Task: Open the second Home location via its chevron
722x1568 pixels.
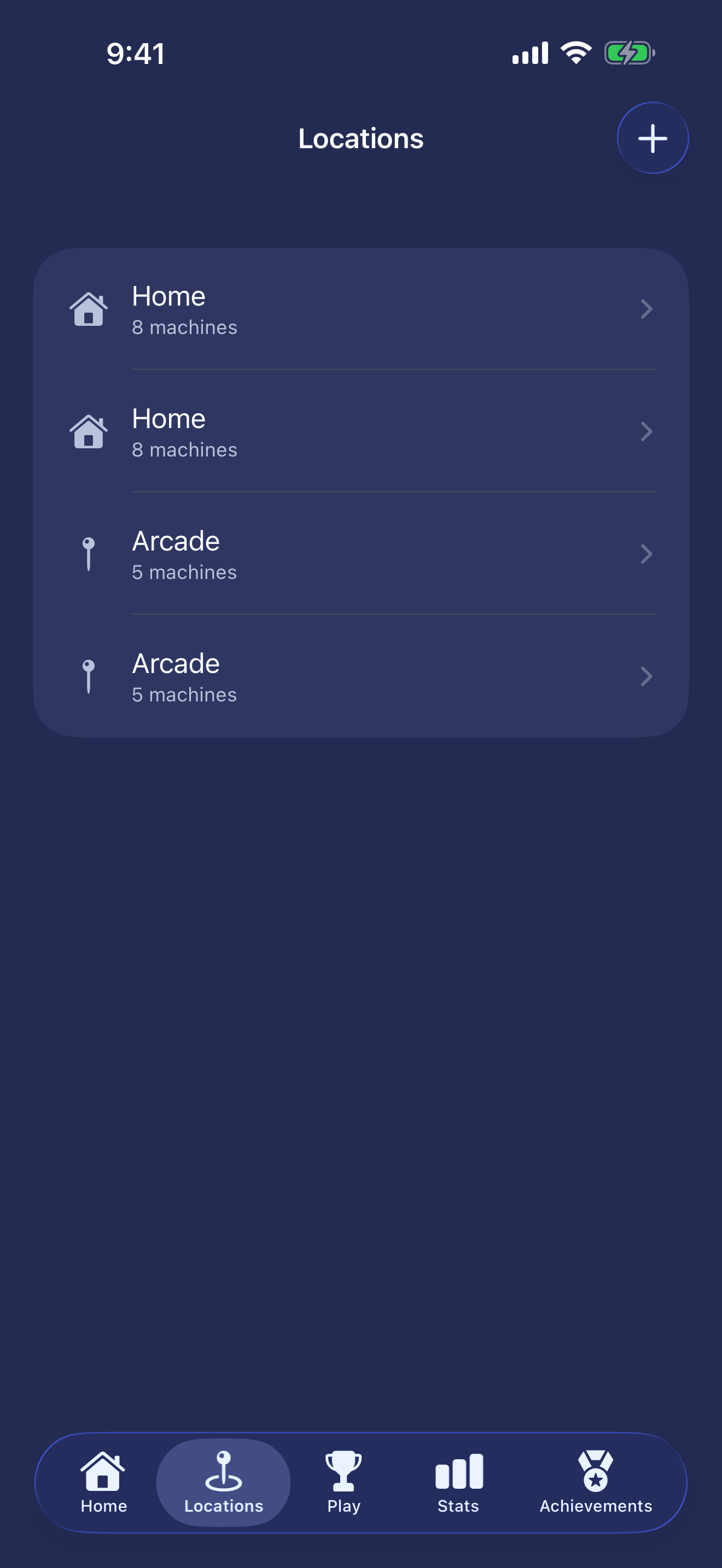Action: pos(647,432)
